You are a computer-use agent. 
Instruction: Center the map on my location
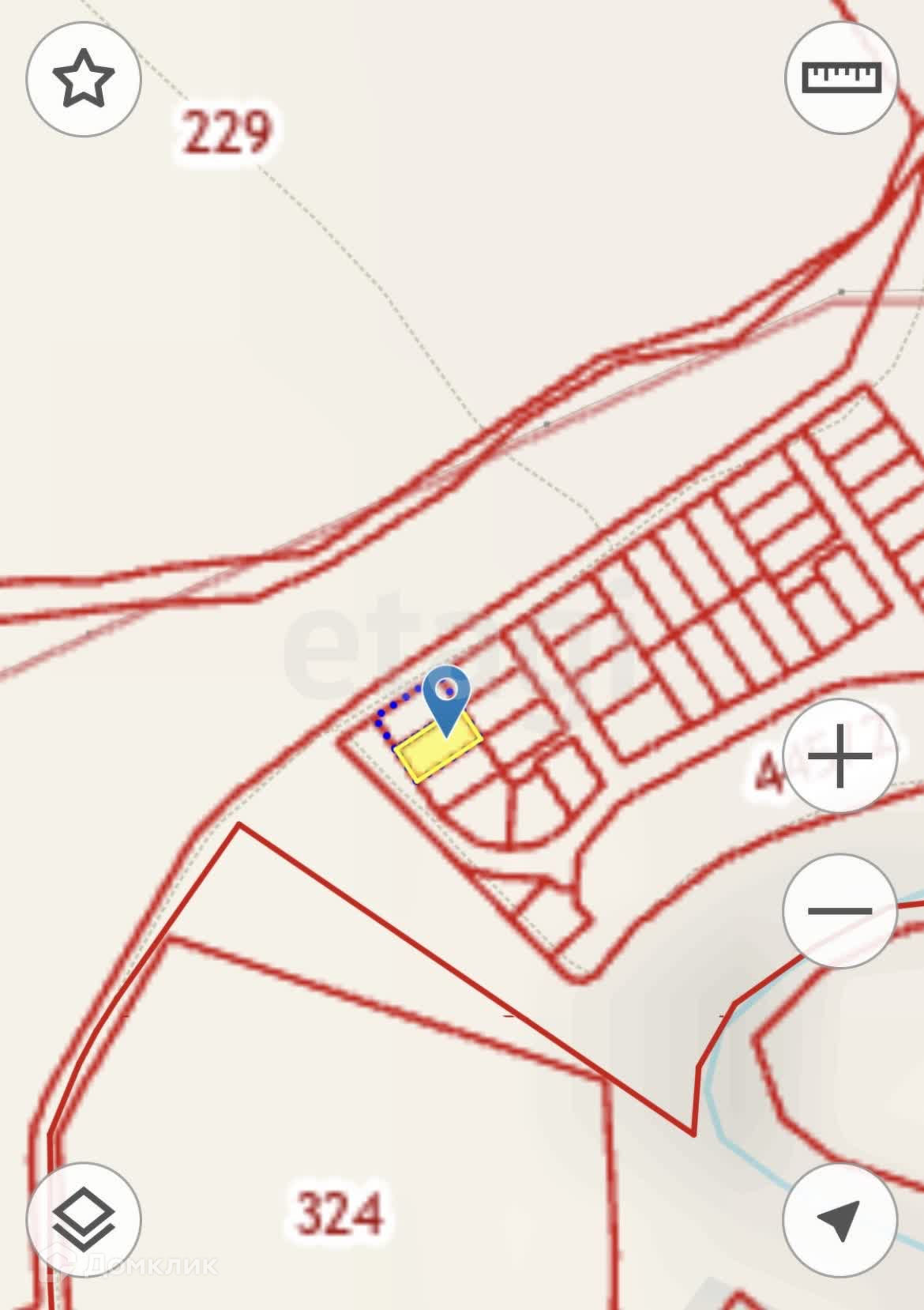point(840,1219)
